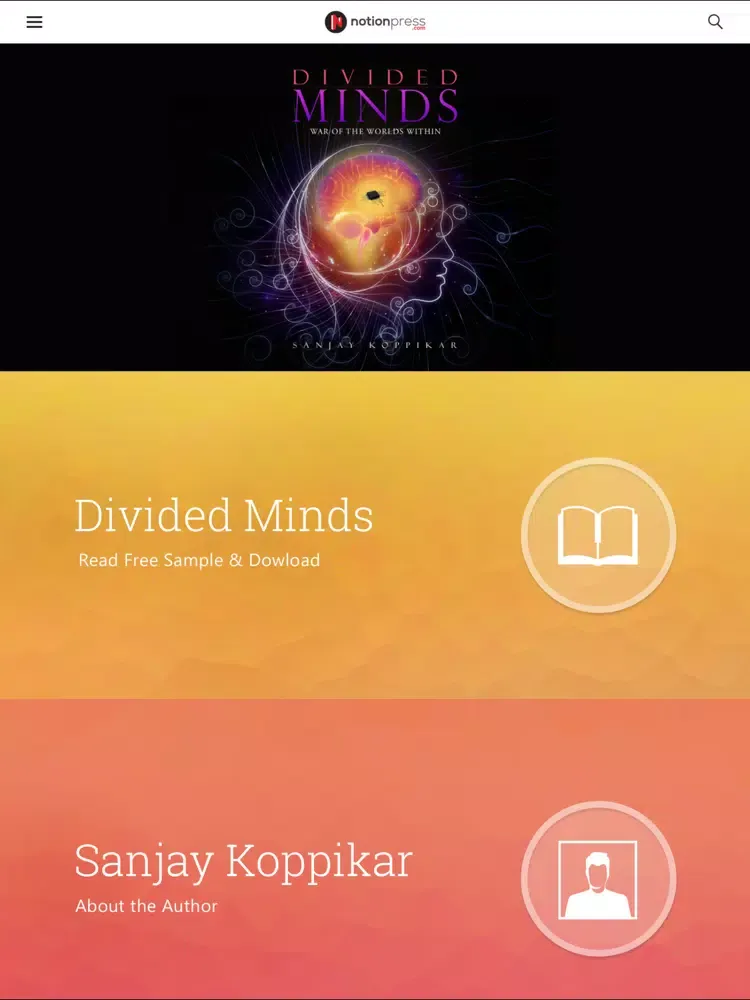Open Divided Minds free sample card
This screenshot has height=1000, width=750.
(x=375, y=535)
